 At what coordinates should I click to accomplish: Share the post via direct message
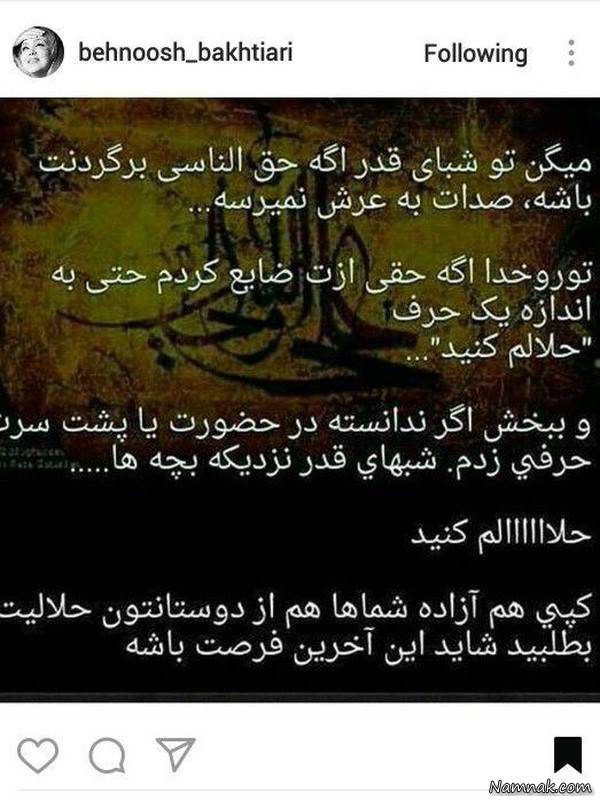click(x=173, y=755)
